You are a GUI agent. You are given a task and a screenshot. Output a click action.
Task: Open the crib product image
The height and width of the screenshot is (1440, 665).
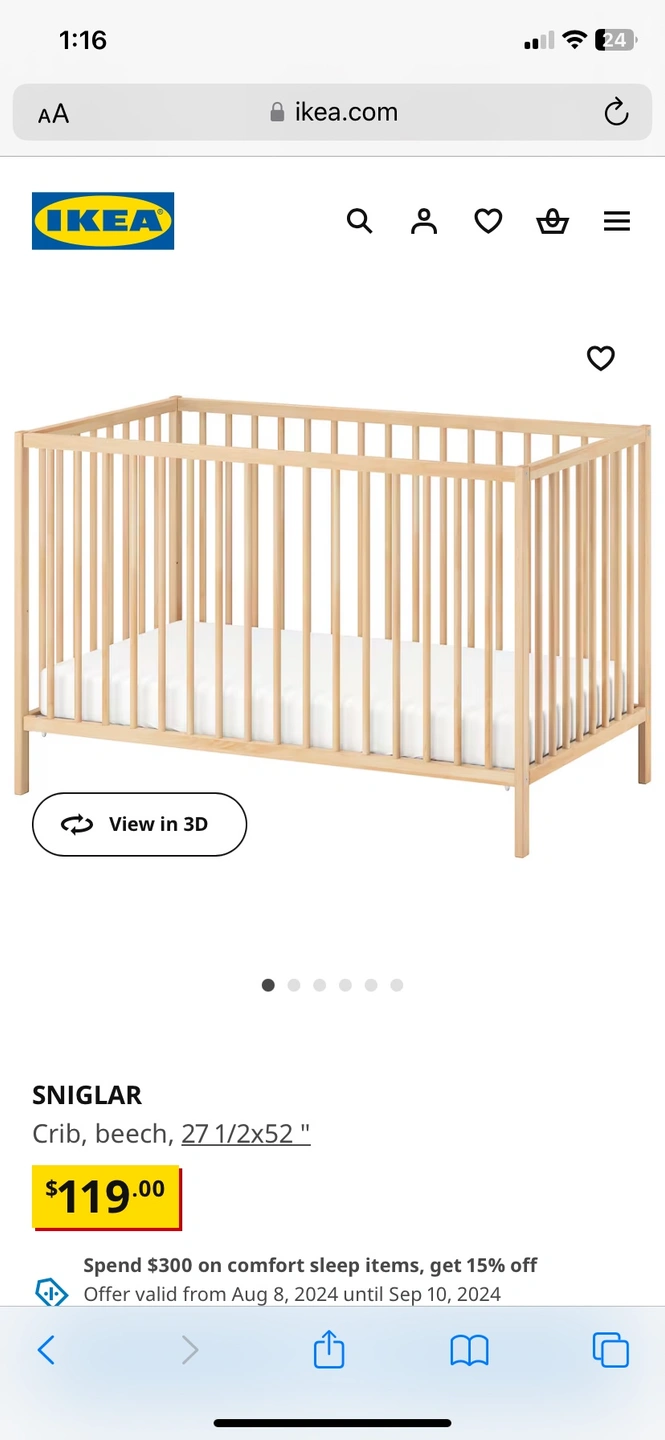(332, 625)
